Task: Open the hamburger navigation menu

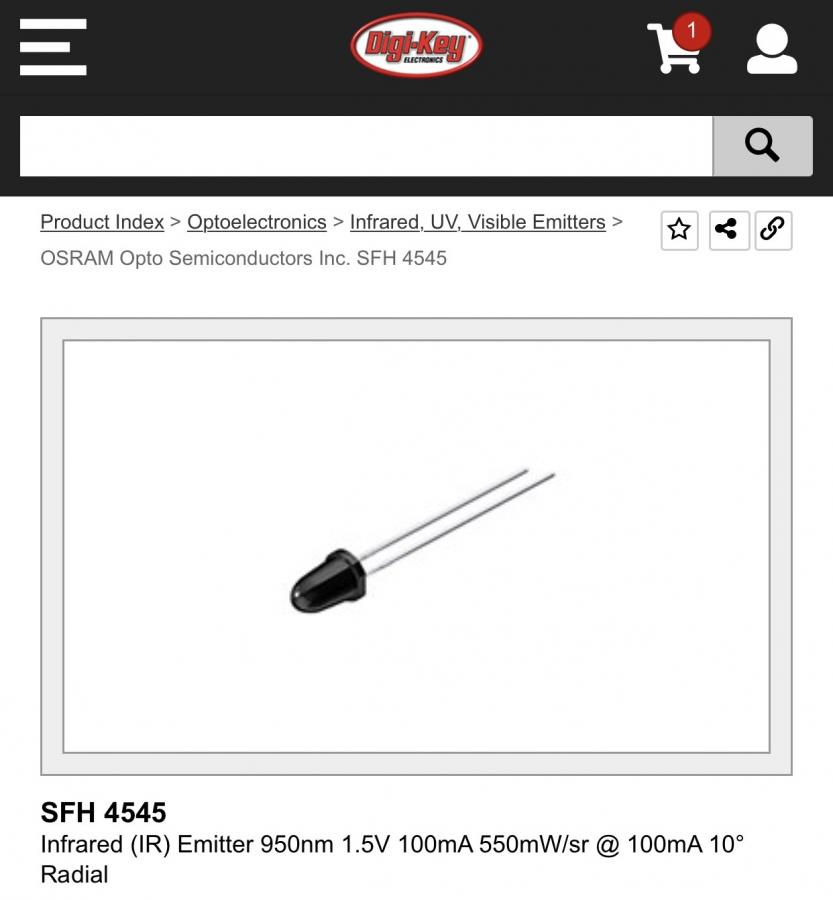Action: [53, 47]
